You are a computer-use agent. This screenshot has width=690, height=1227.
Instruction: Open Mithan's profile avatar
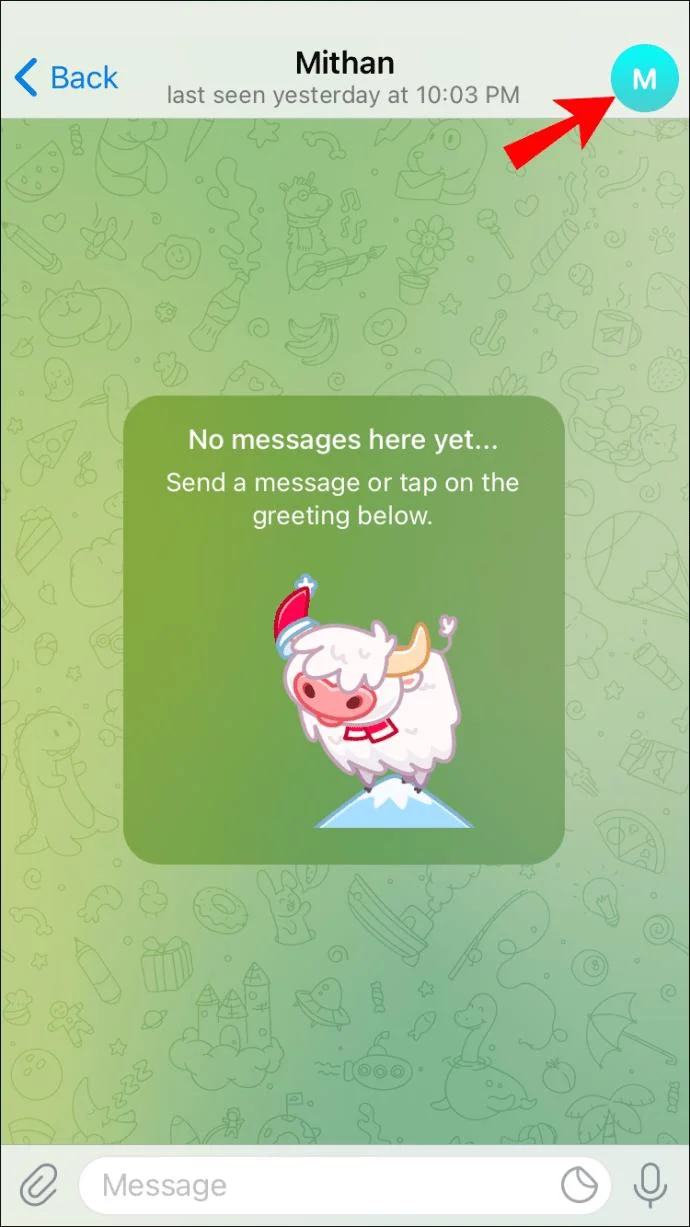pyautogui.click(x=645, y=77)
